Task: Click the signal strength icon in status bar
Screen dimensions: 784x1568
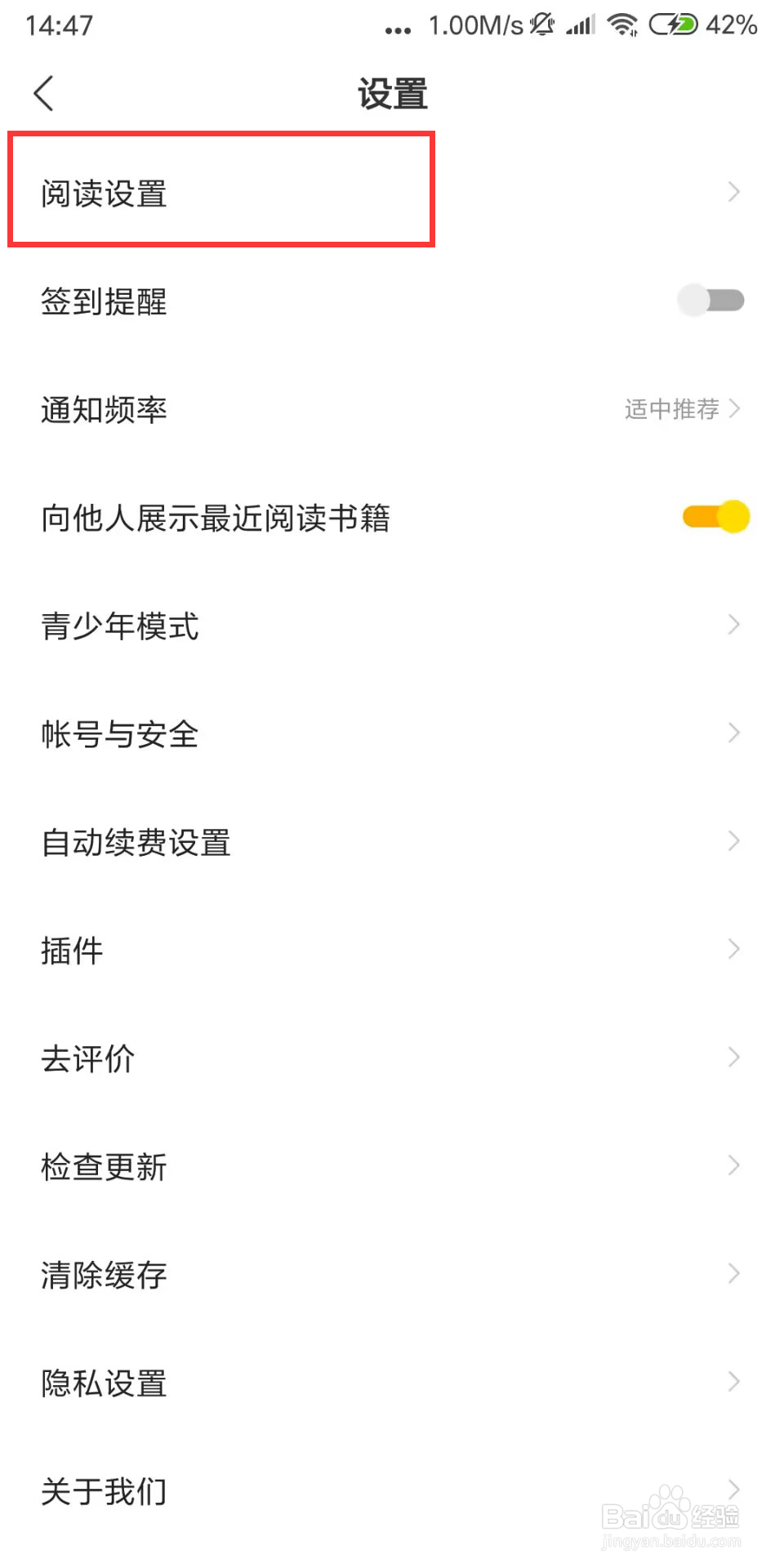Action: tap(580, 24)
